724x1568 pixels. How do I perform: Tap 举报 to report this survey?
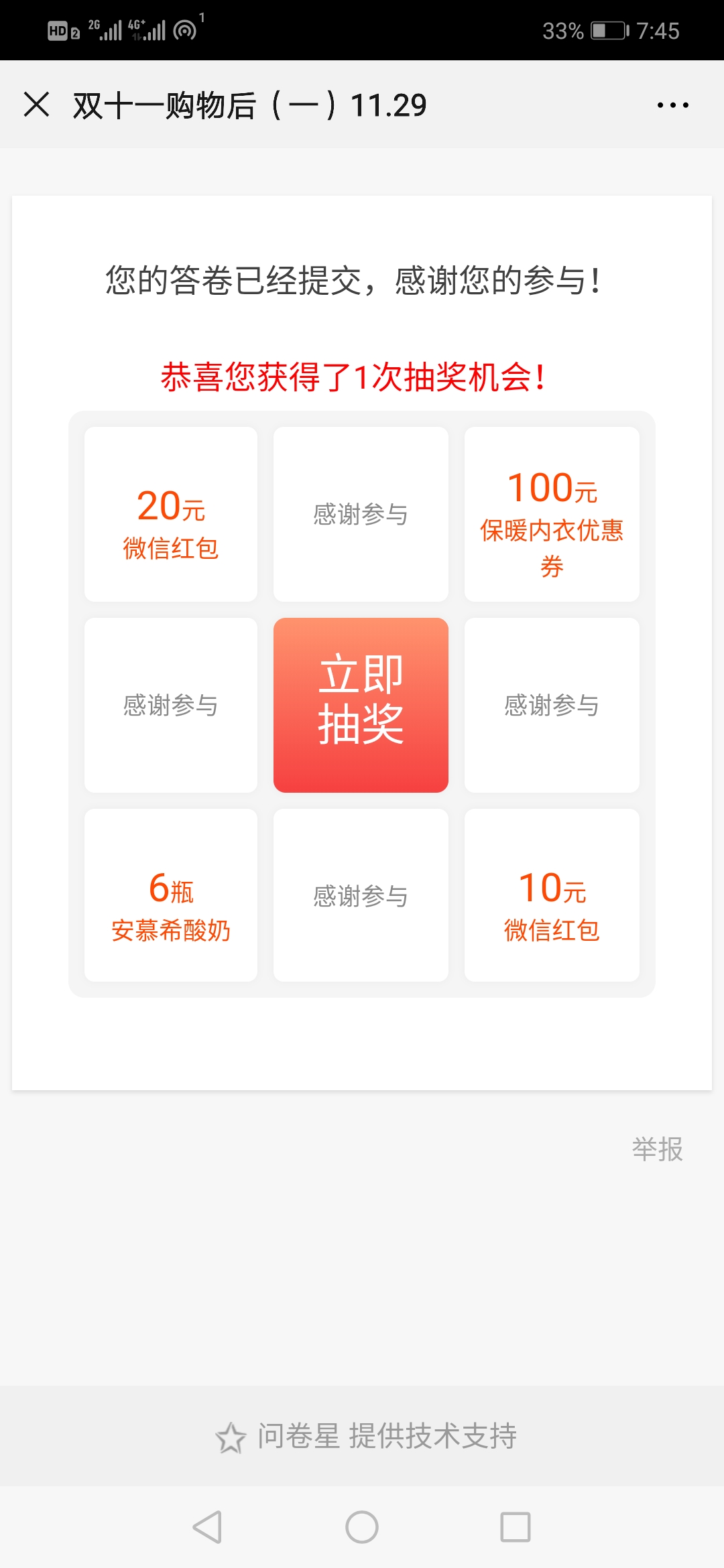point(657,1149)
